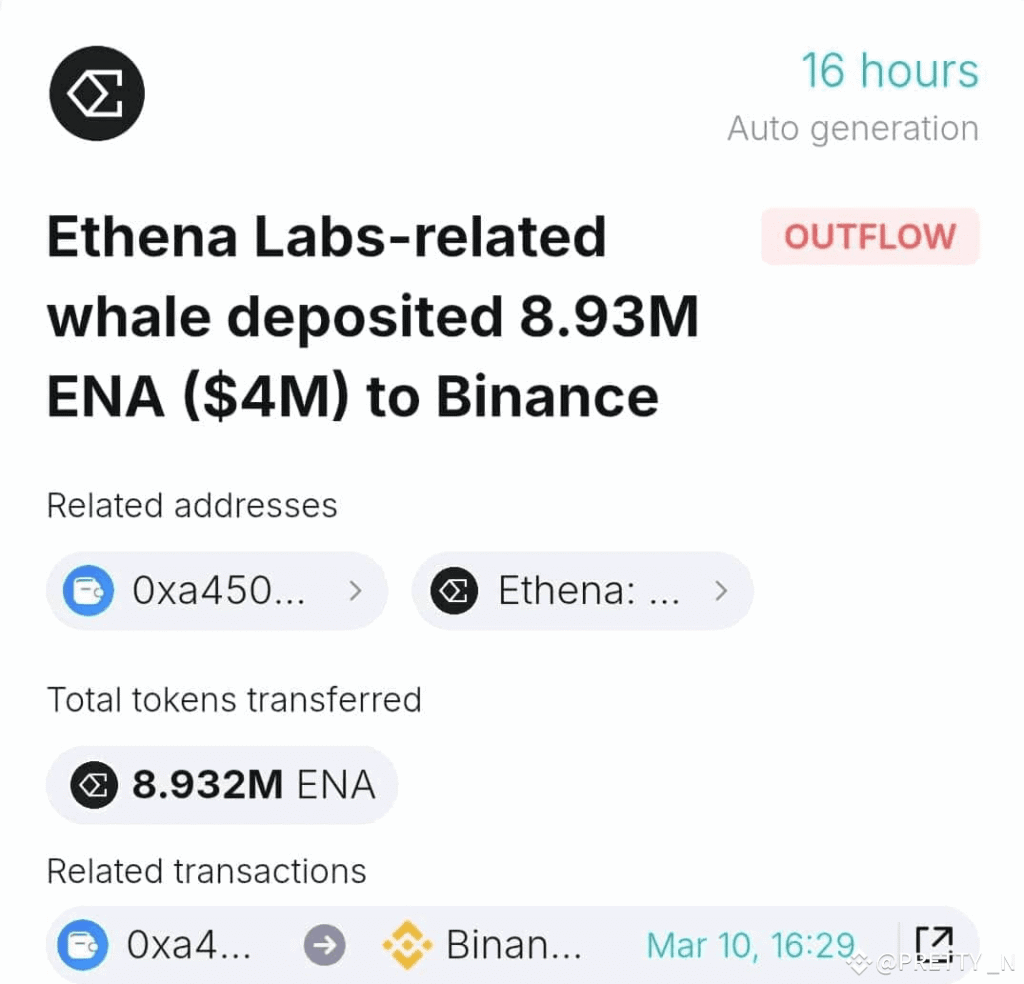Screen dimensions: 1024x984
Task: Open the transaction's external link icon
Action: coord(933,942)
